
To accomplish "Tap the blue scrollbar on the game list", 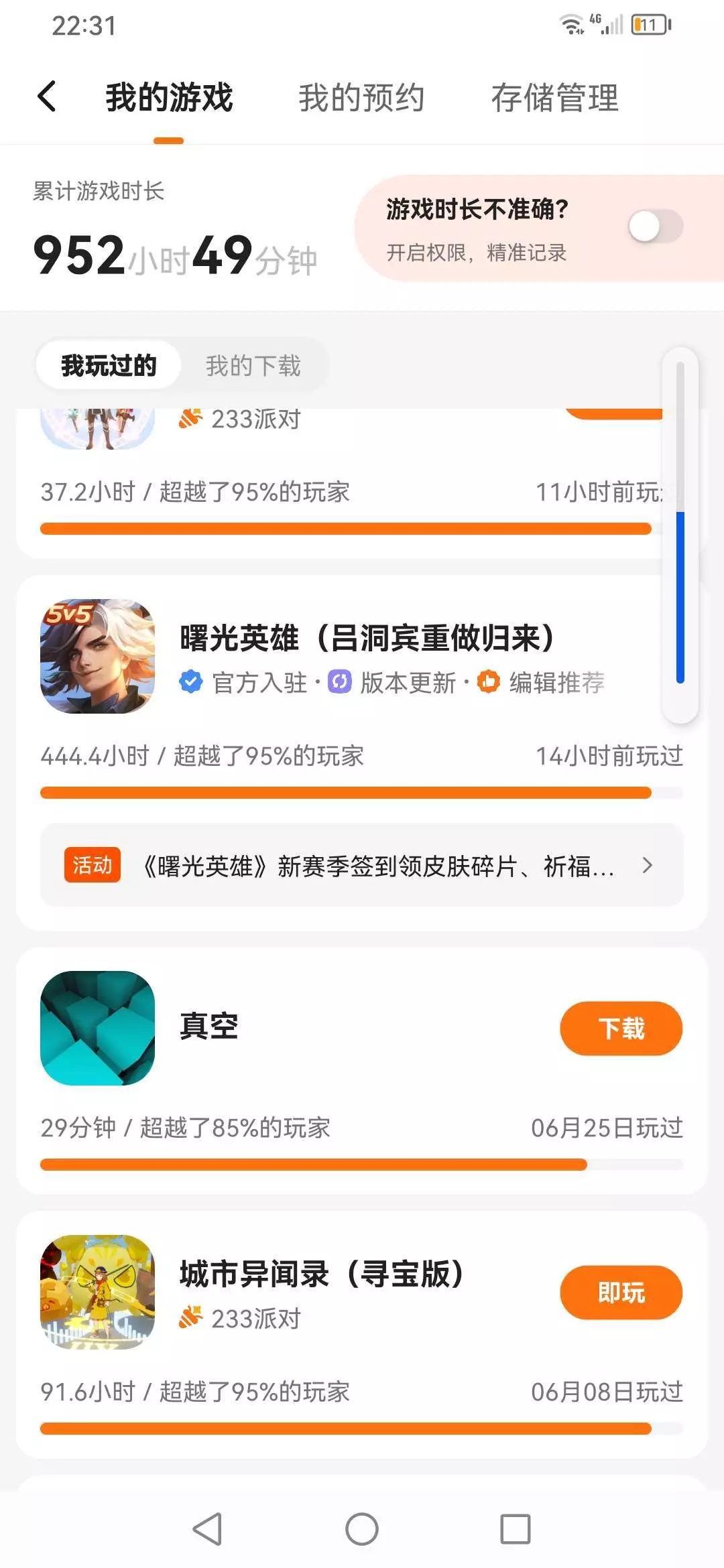I will tap(680, 596).
